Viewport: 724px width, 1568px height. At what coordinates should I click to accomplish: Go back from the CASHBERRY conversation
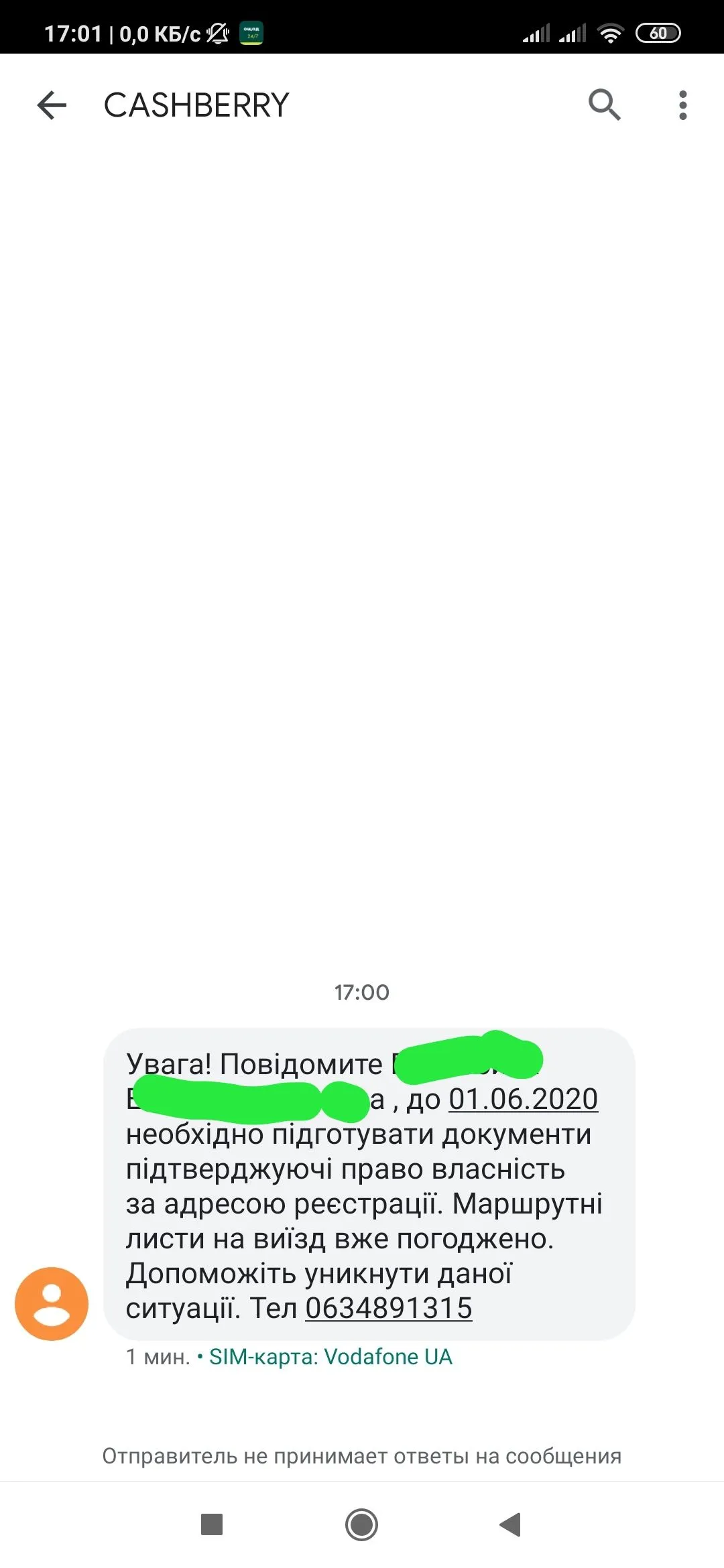pos(52,105)
